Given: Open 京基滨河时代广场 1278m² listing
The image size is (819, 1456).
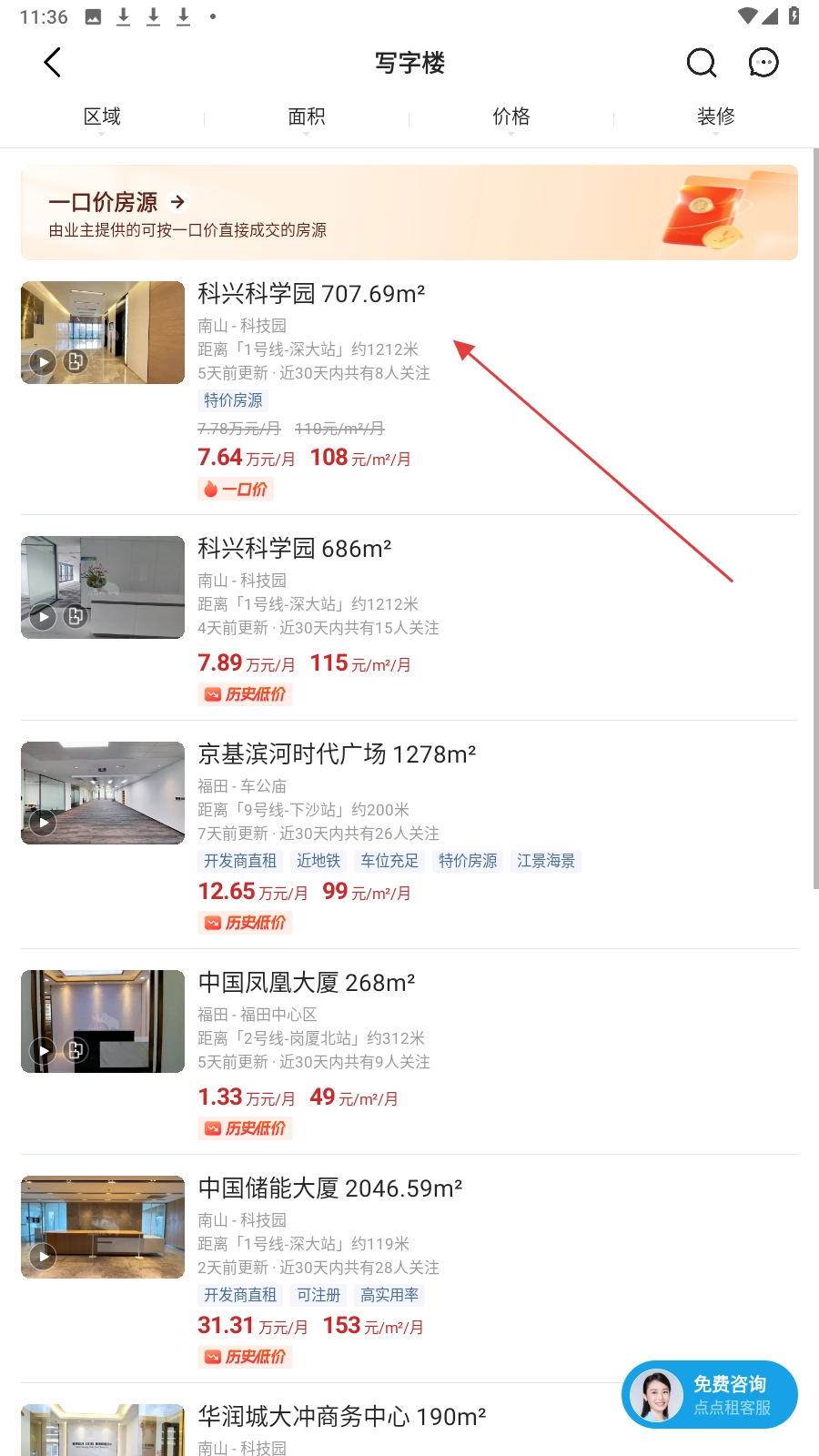Looking at the screenshot, I should 337,754.
